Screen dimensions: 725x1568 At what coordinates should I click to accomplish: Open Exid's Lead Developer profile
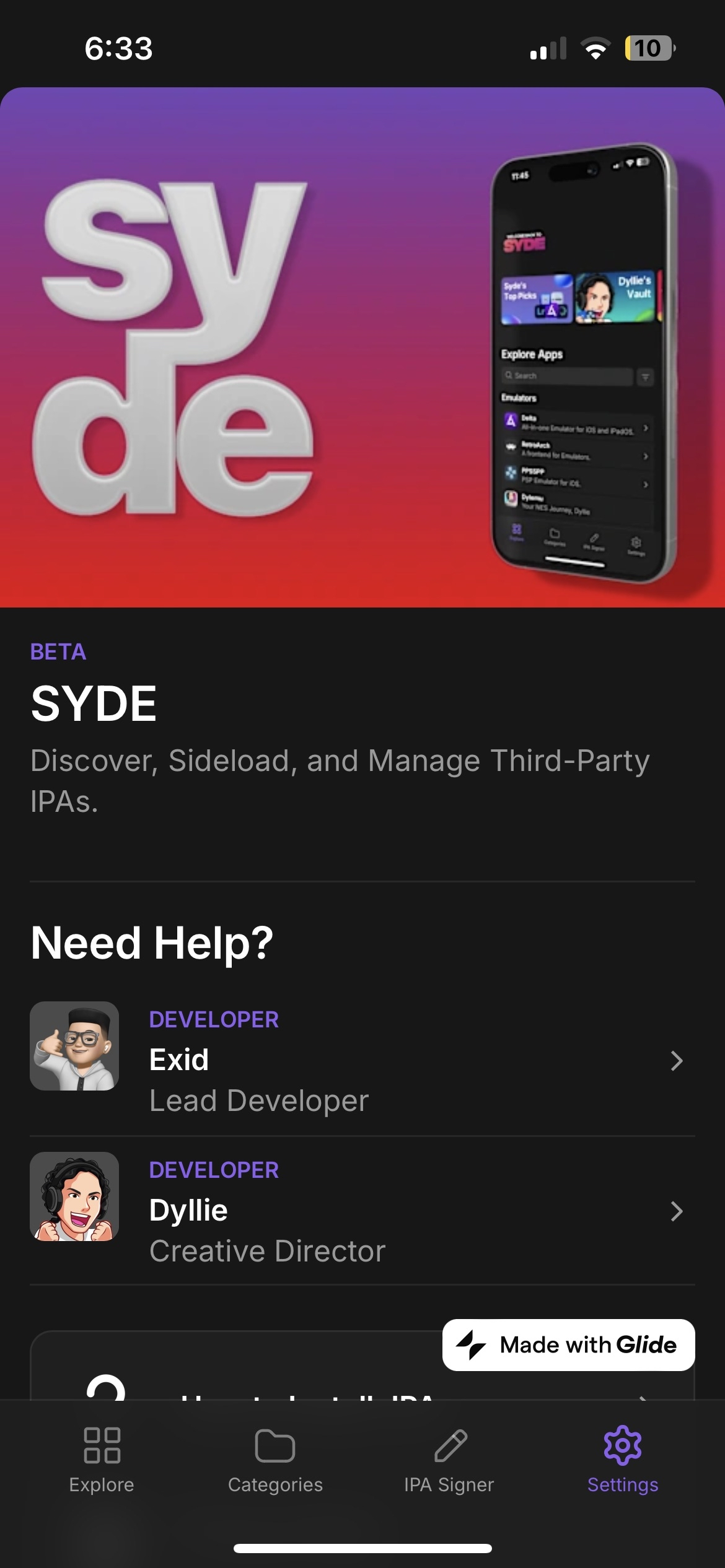[x=362, y=1060]
